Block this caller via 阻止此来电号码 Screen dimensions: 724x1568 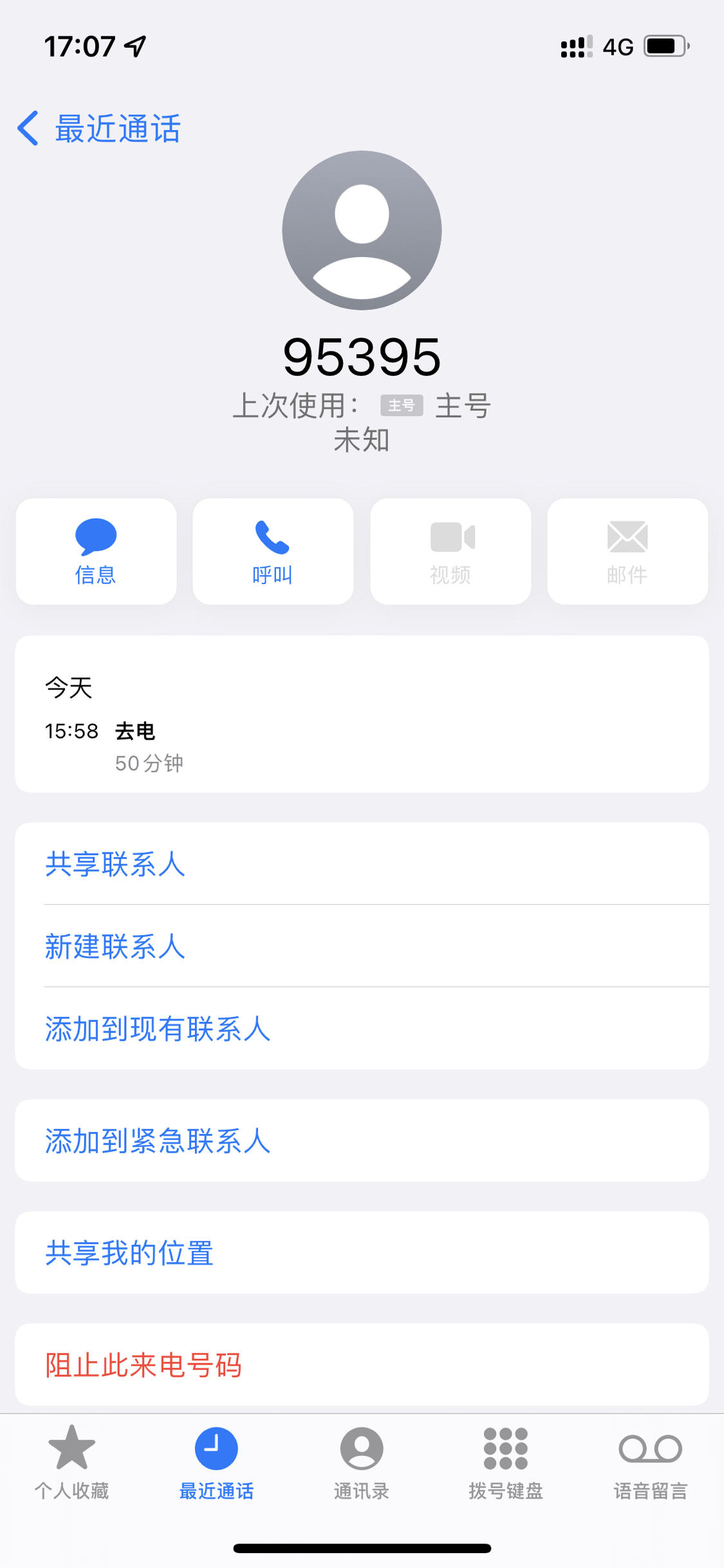pyautogui.click(x=362, y=1365)
